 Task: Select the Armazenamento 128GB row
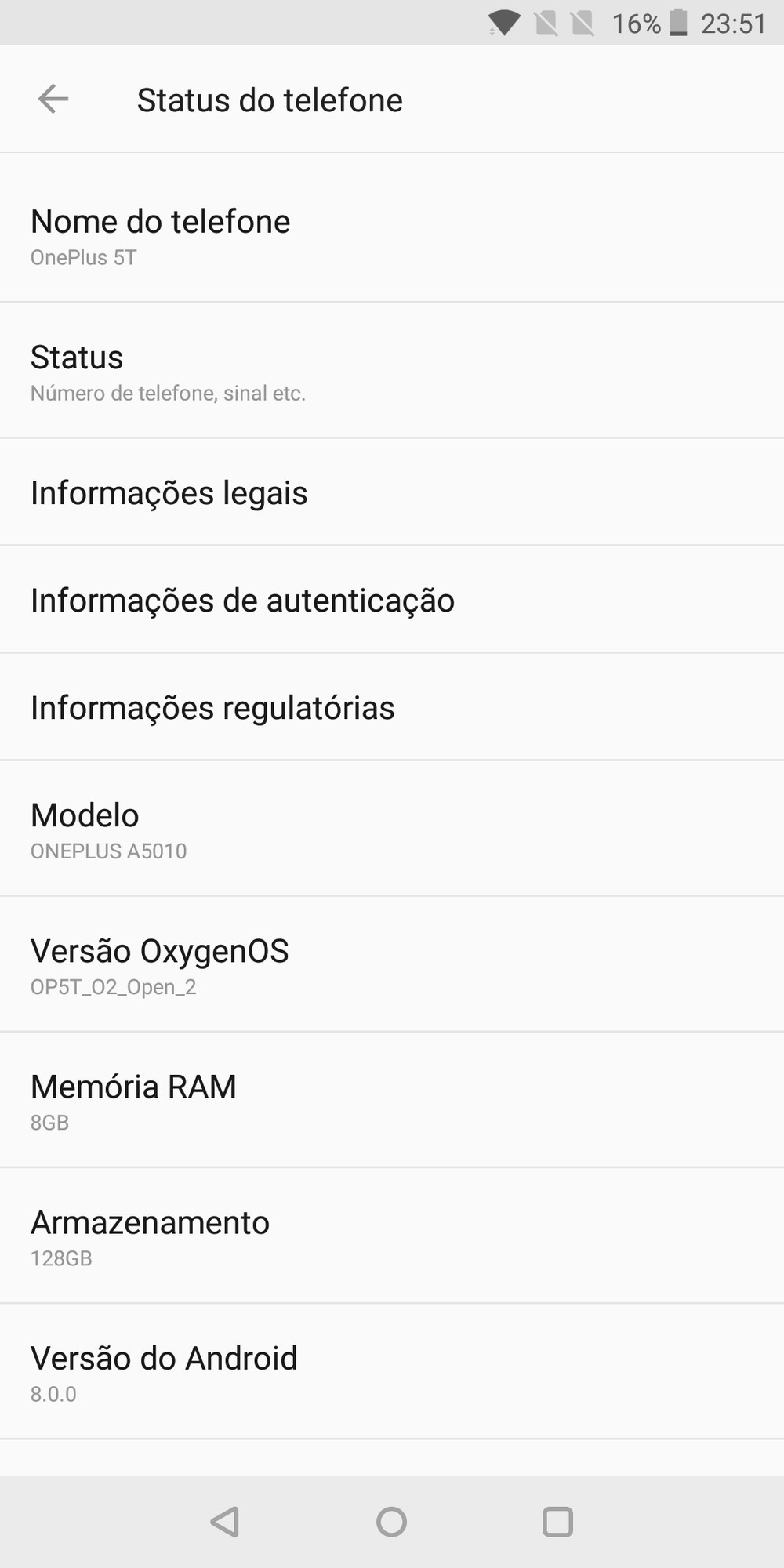(392, 1236)
